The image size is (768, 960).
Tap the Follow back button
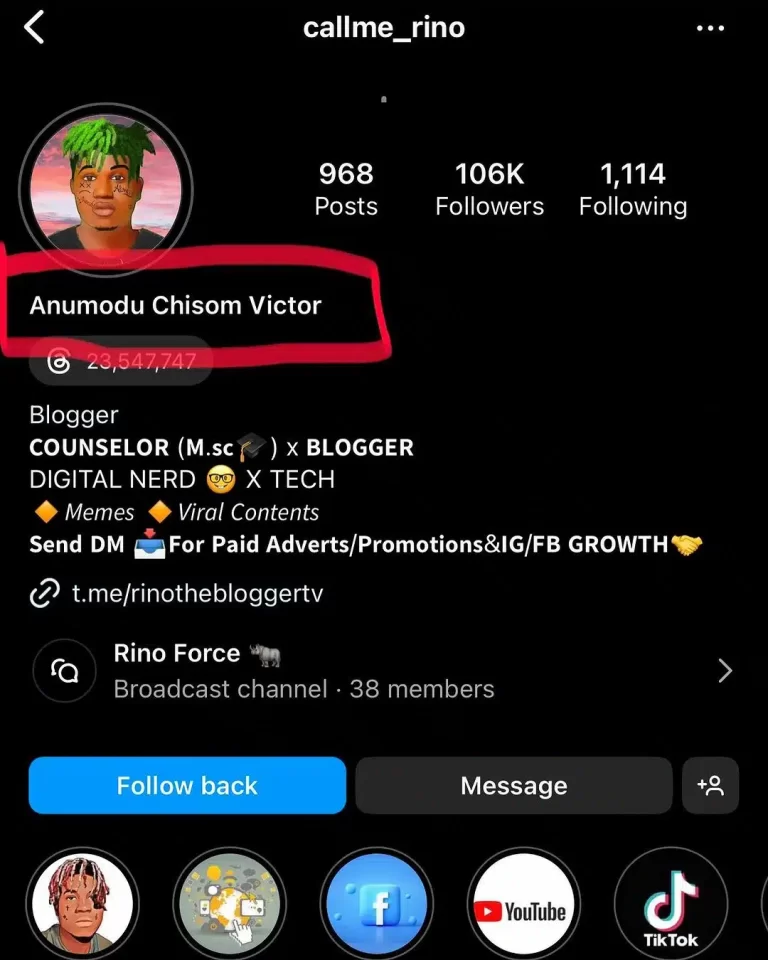pos(187,786)
